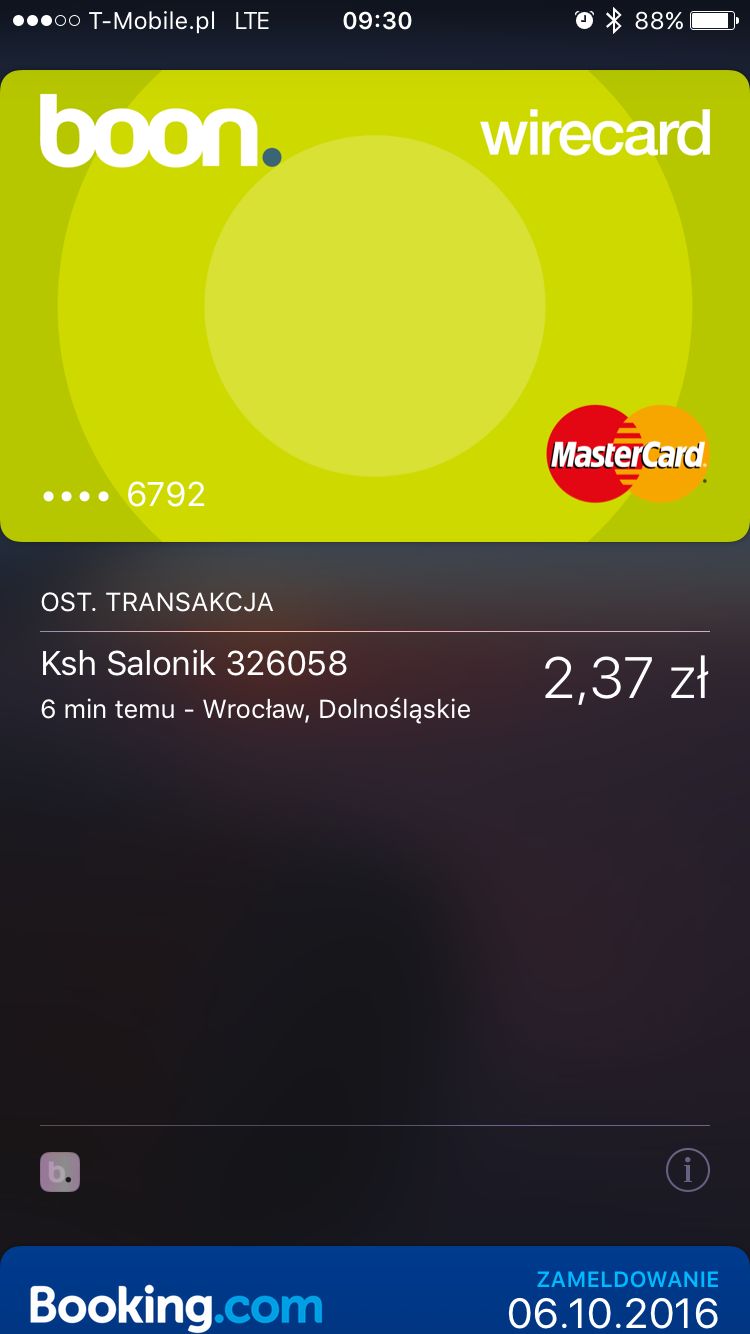Open the card info button
The image size is (750, 1334).
(687, 1170)
